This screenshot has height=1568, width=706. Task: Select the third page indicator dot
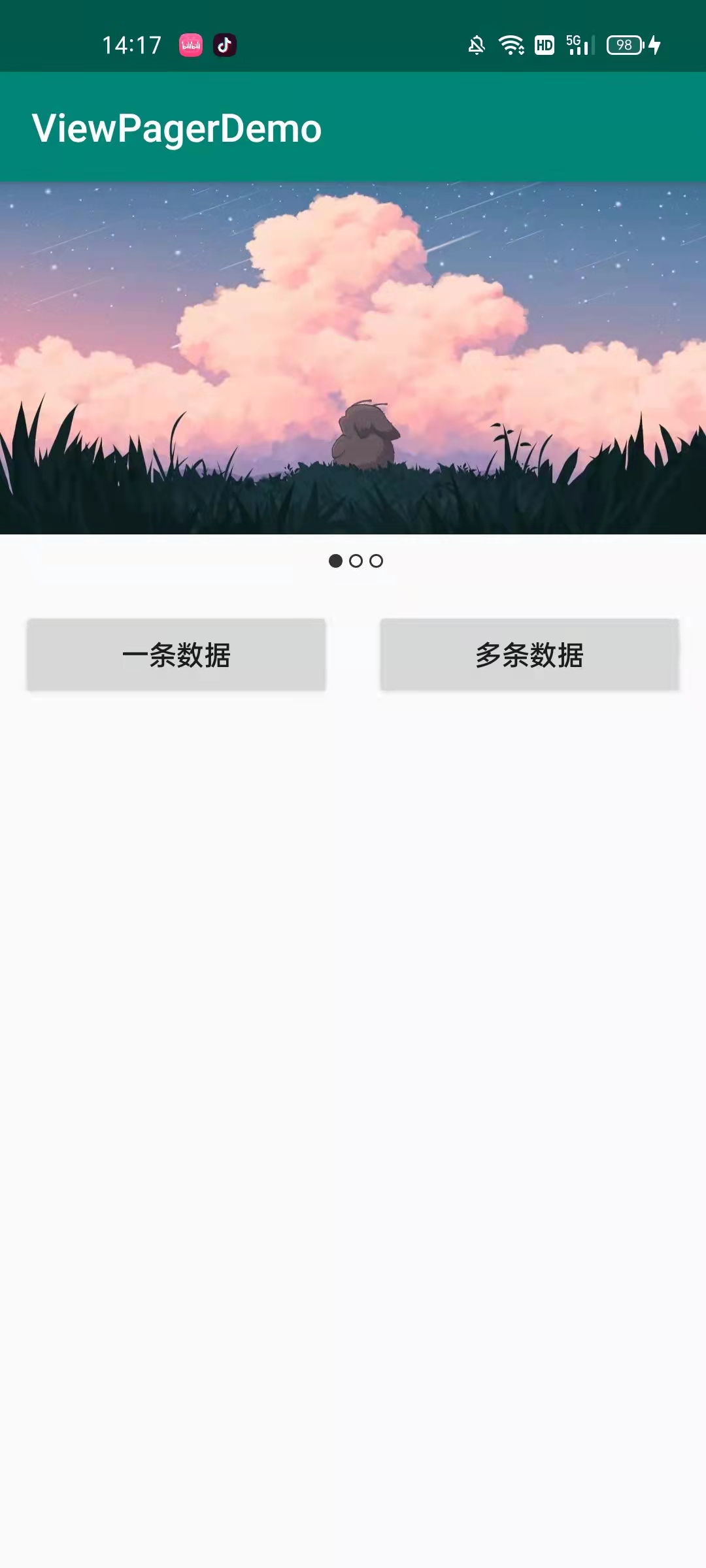point(377,561)
